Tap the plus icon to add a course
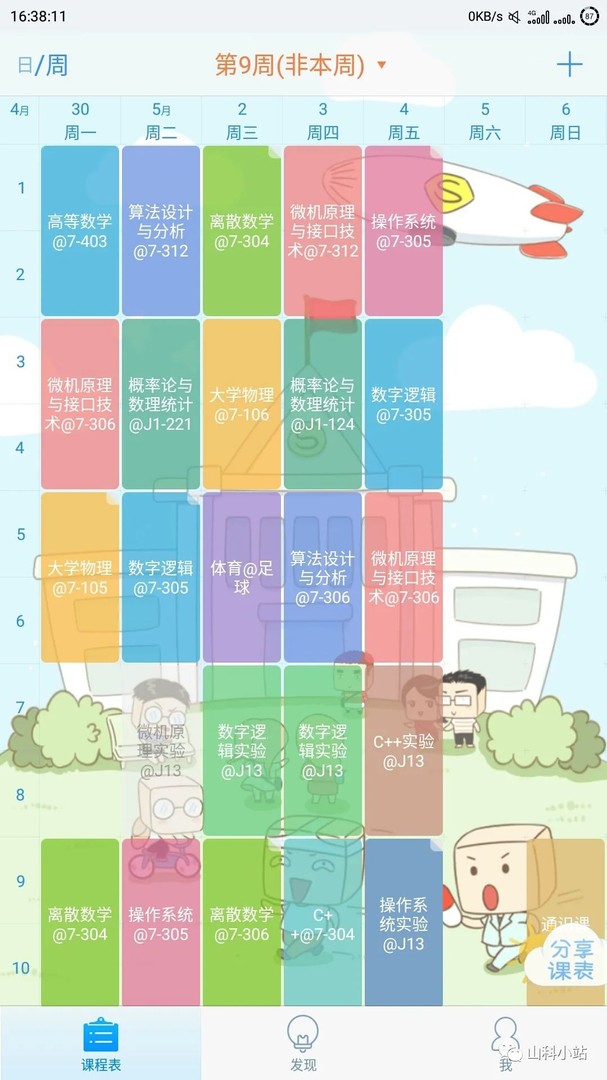The height and width of the screenshot is (1080, 607). 569,65
